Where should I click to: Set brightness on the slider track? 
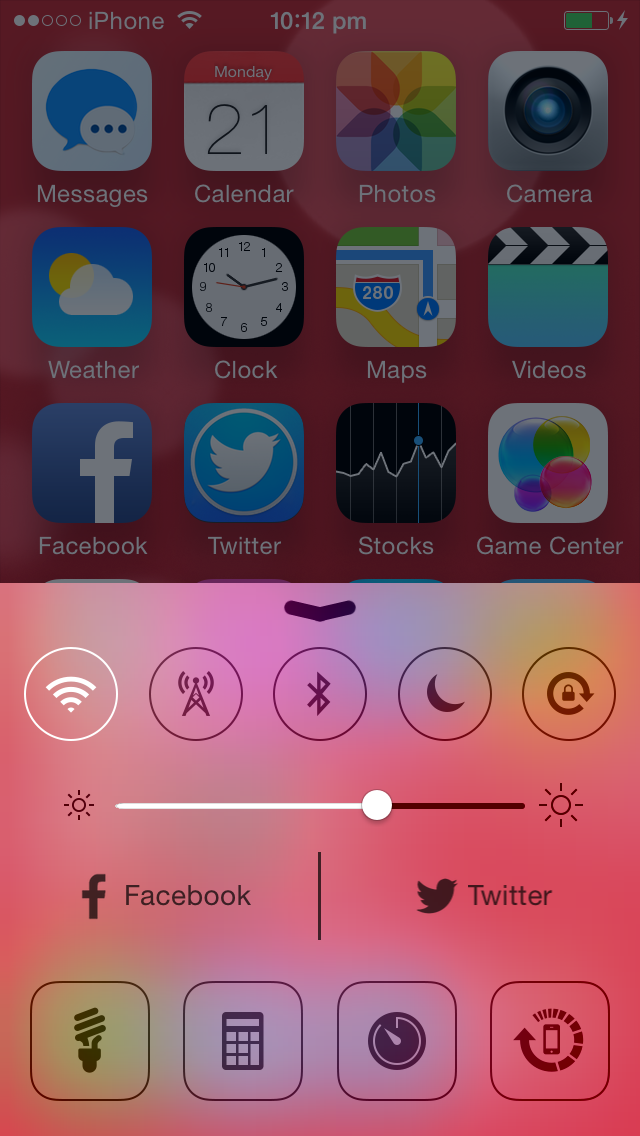320,805
